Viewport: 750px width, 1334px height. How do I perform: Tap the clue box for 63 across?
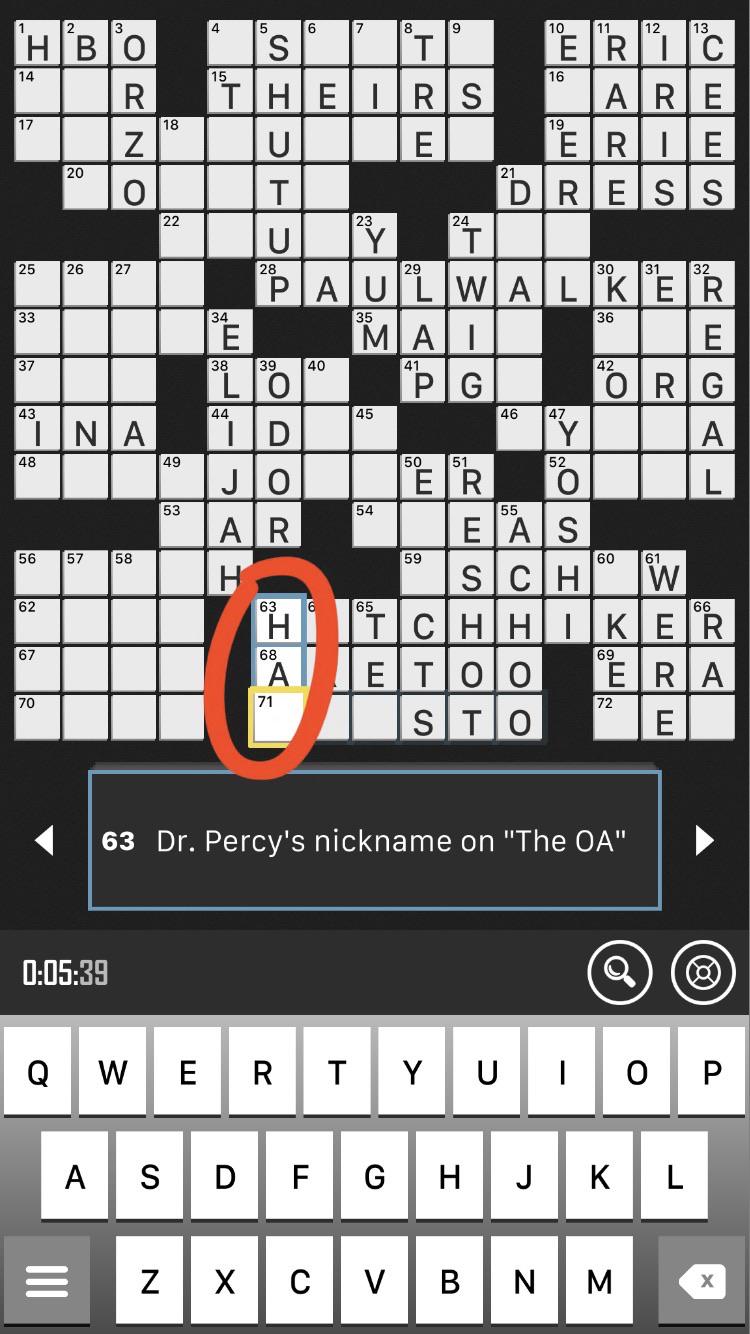[375, 841]
